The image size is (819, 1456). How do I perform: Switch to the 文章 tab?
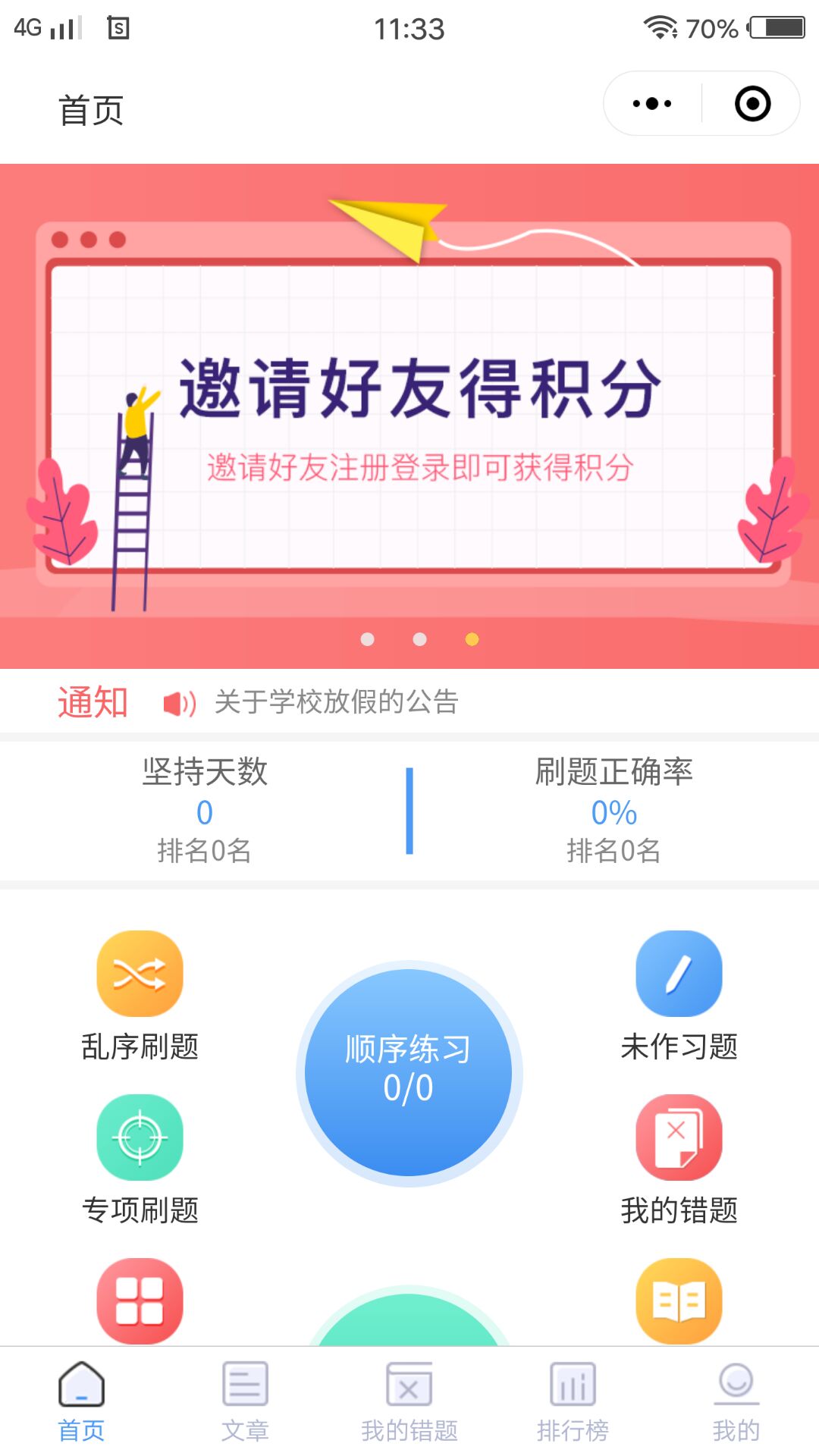(245, 1401)
